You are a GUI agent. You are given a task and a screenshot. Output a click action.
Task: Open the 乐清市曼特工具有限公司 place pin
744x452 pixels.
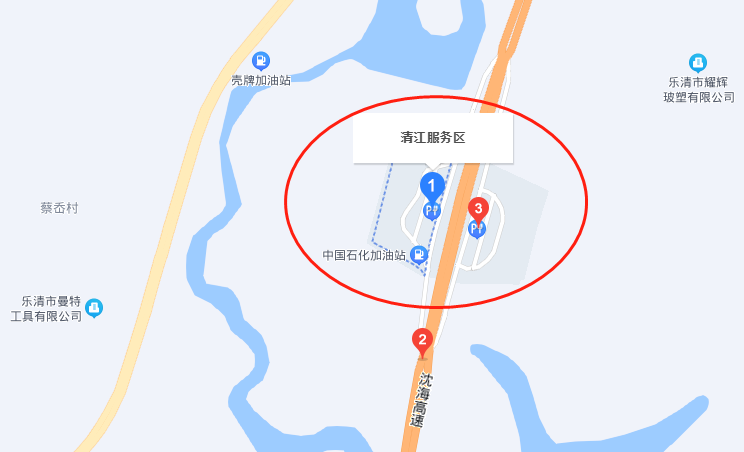click(x=94, y=308)
